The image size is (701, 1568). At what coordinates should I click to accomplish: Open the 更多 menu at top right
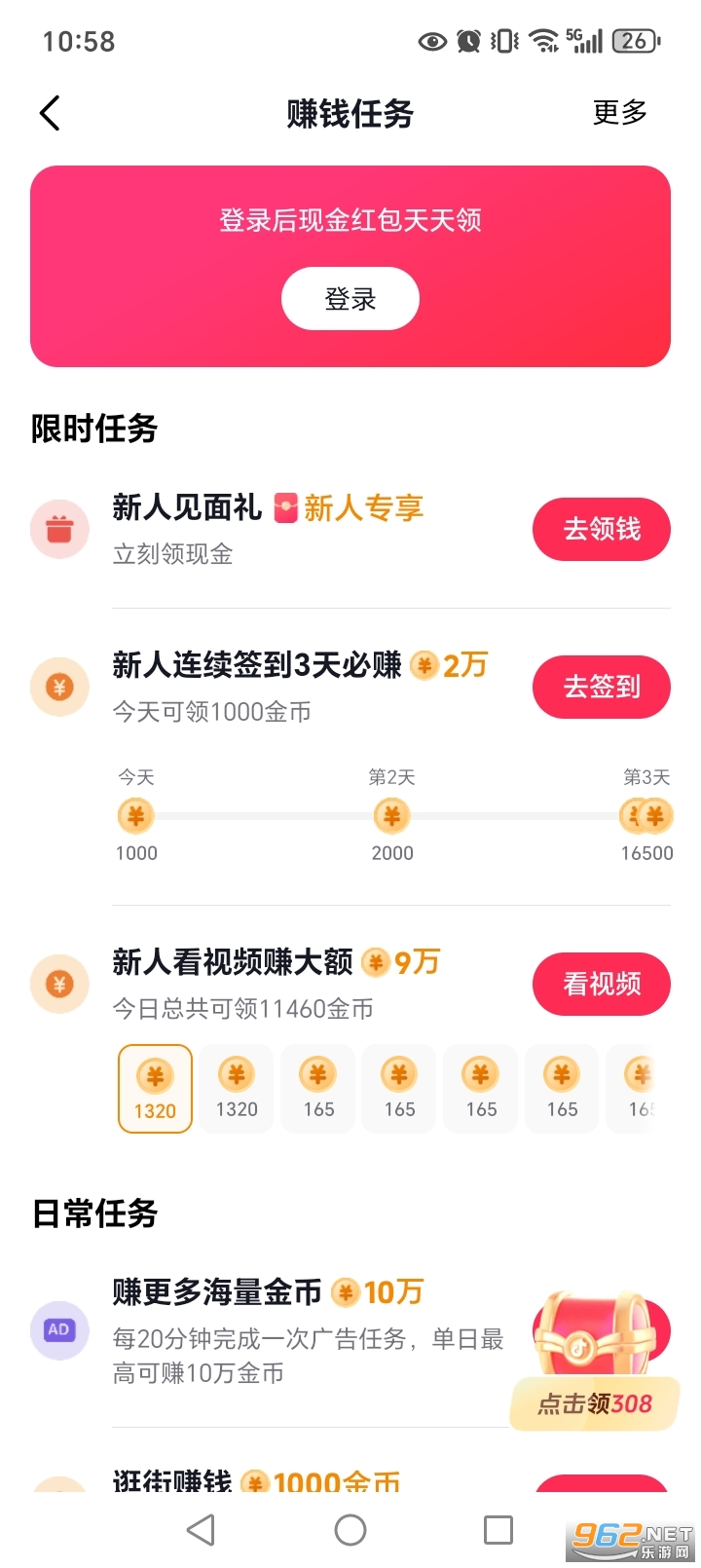click(618, 113)
